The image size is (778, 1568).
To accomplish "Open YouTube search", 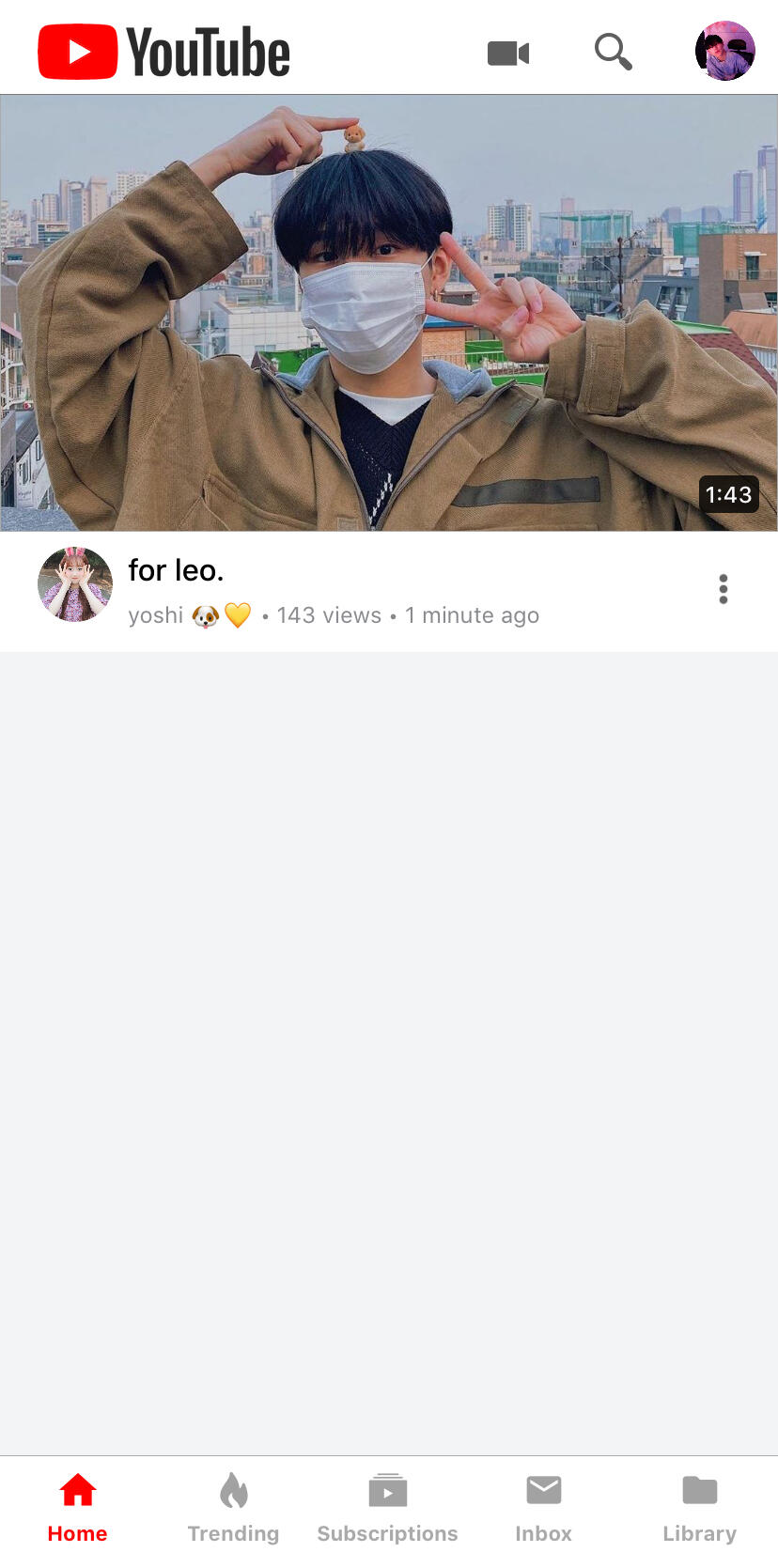I will coord(613,52).
